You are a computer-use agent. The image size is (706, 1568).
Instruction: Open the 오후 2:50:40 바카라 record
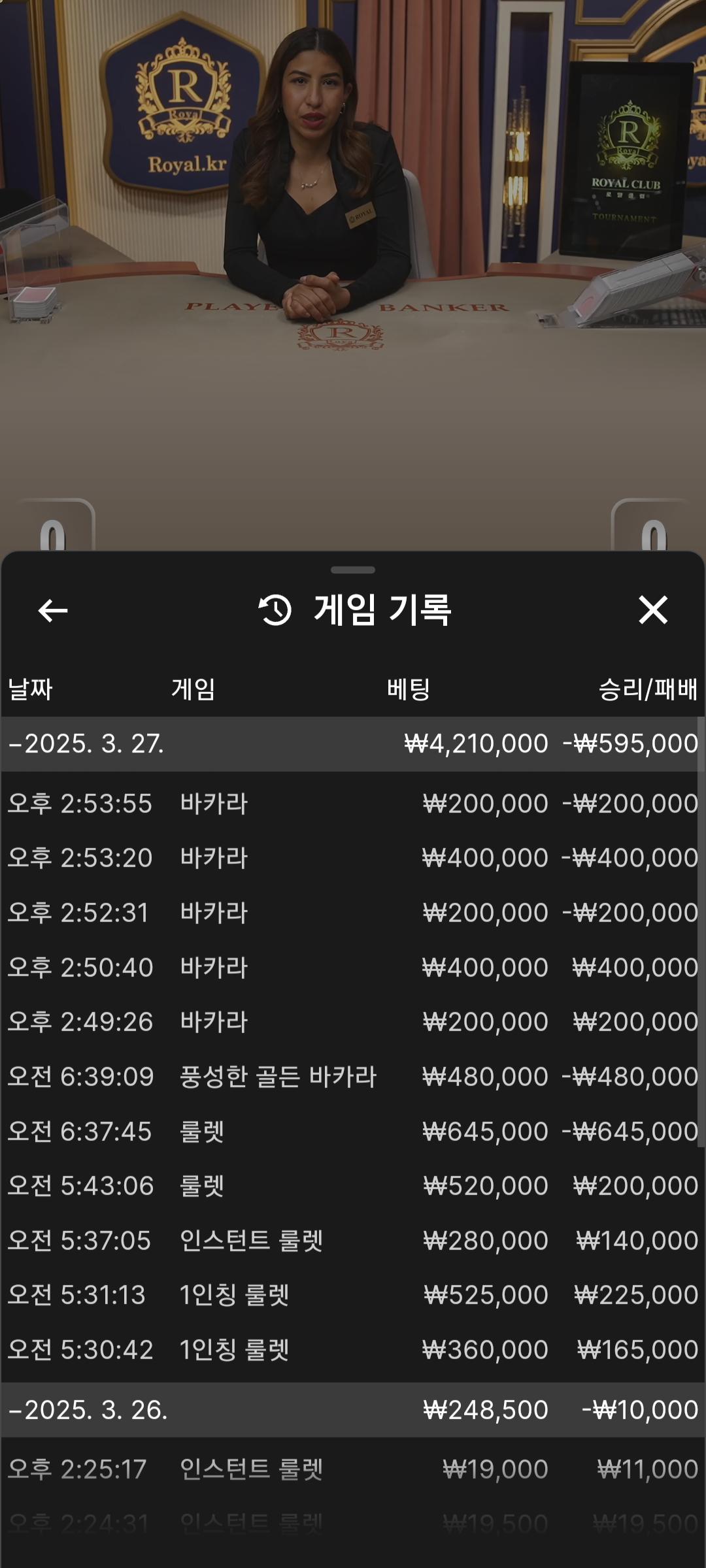[353, 968]
